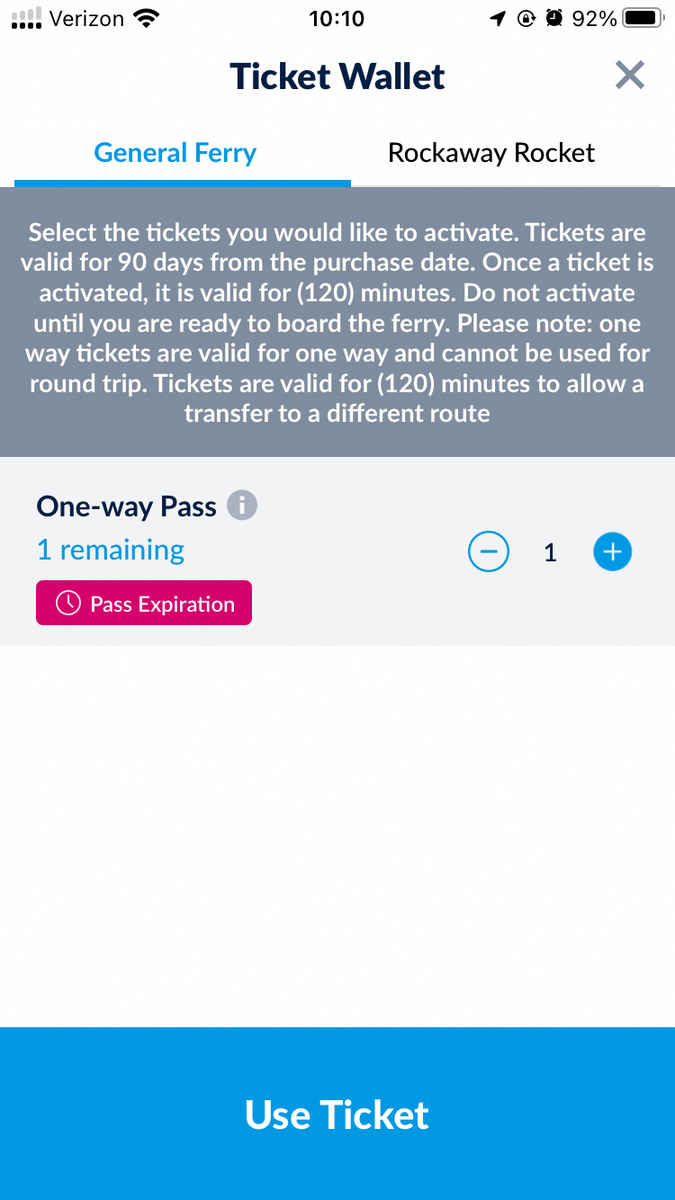Tap the Use Ticket button

337,1114
